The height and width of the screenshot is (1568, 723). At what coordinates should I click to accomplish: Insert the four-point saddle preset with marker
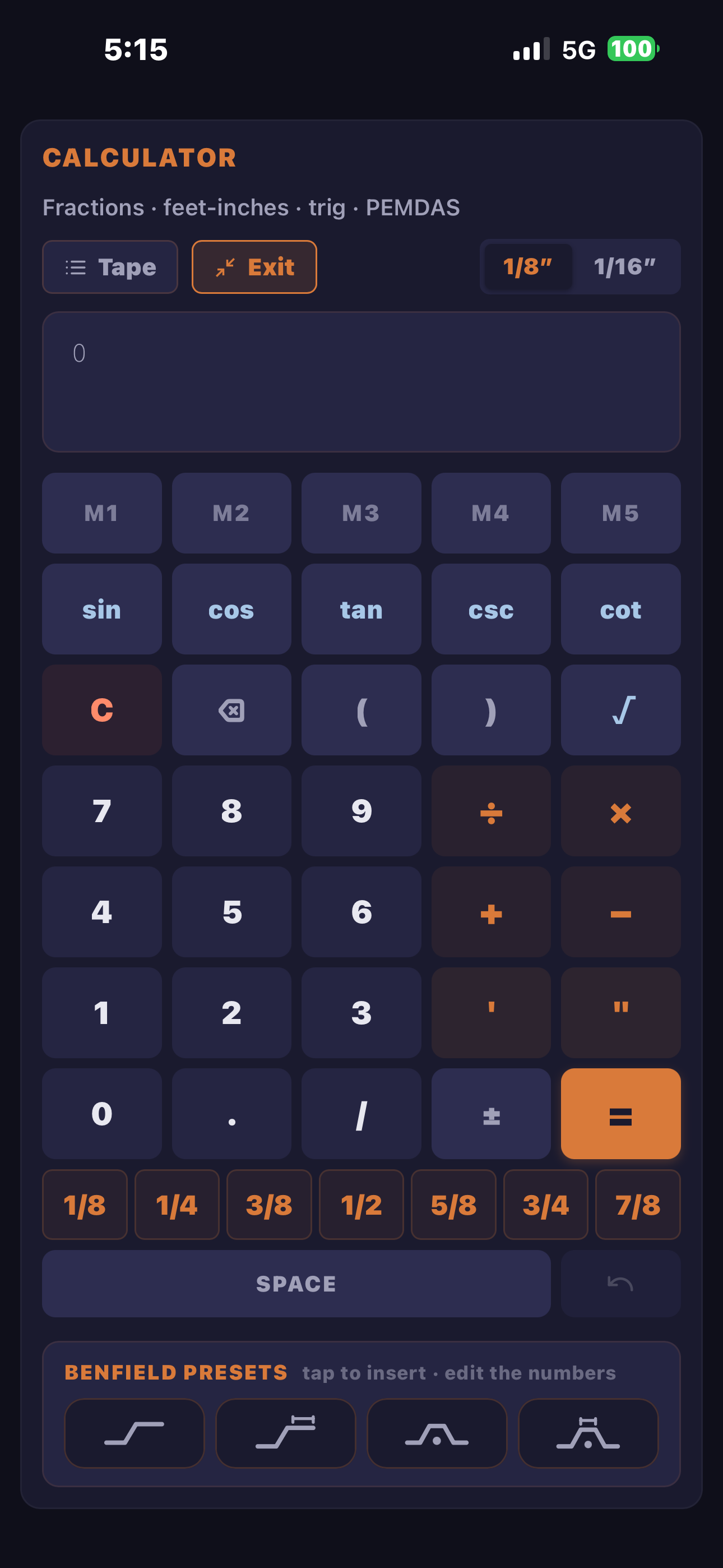coord(588,1433)
